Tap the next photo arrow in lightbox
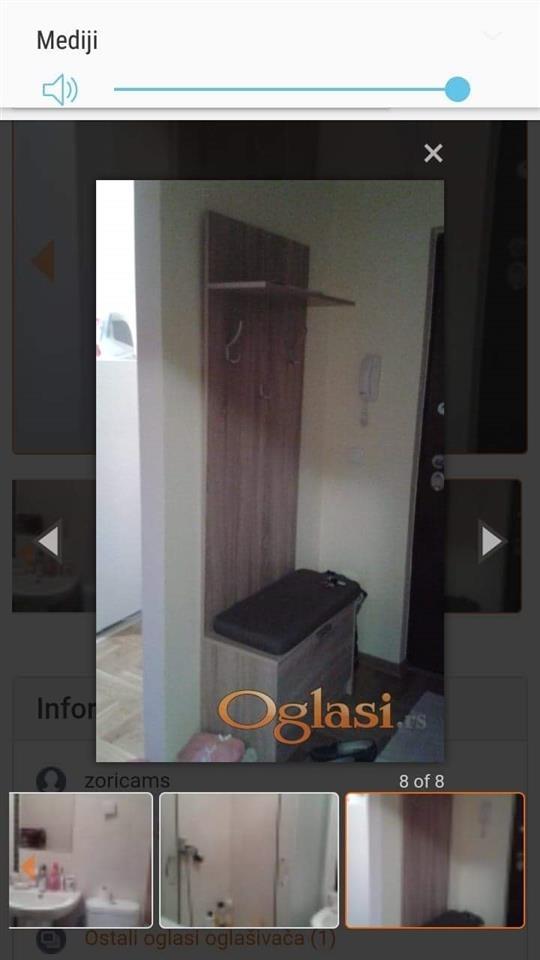The image size is (540, 960). 492,541
